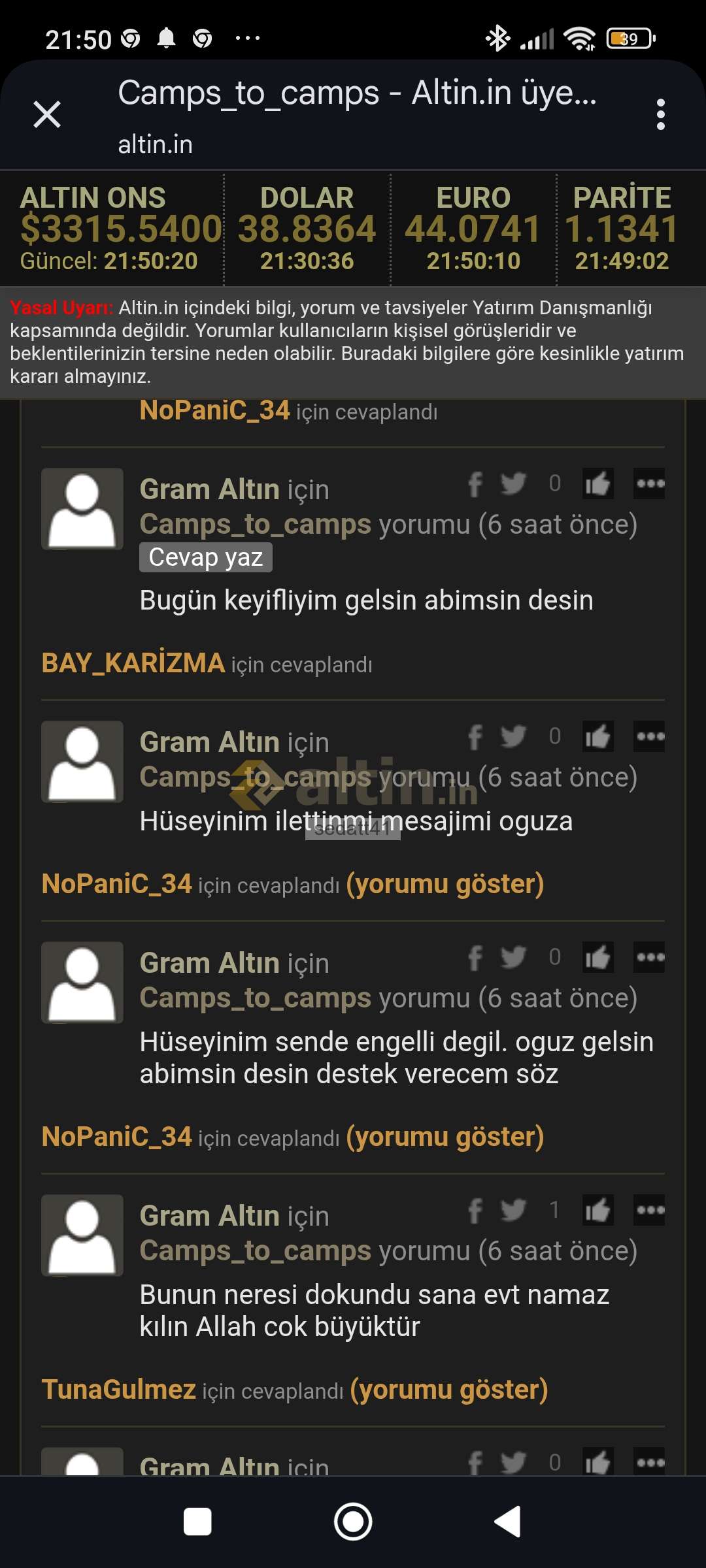Show original comment under 'Hüseyinim sende engelli' reply
The image size is (706, 1568).
tap(445, 1137)
